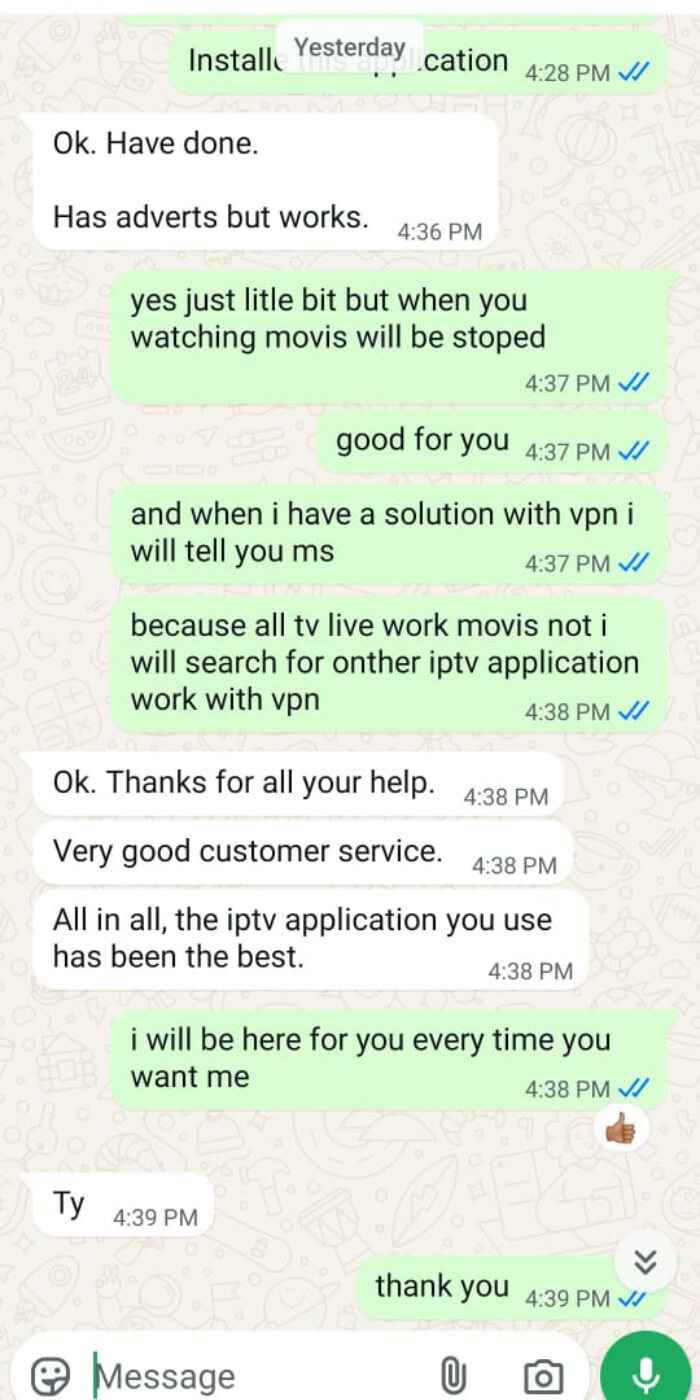
Task: Jump to latest messages with the down arrows
Action: [x=646, y=1263]
